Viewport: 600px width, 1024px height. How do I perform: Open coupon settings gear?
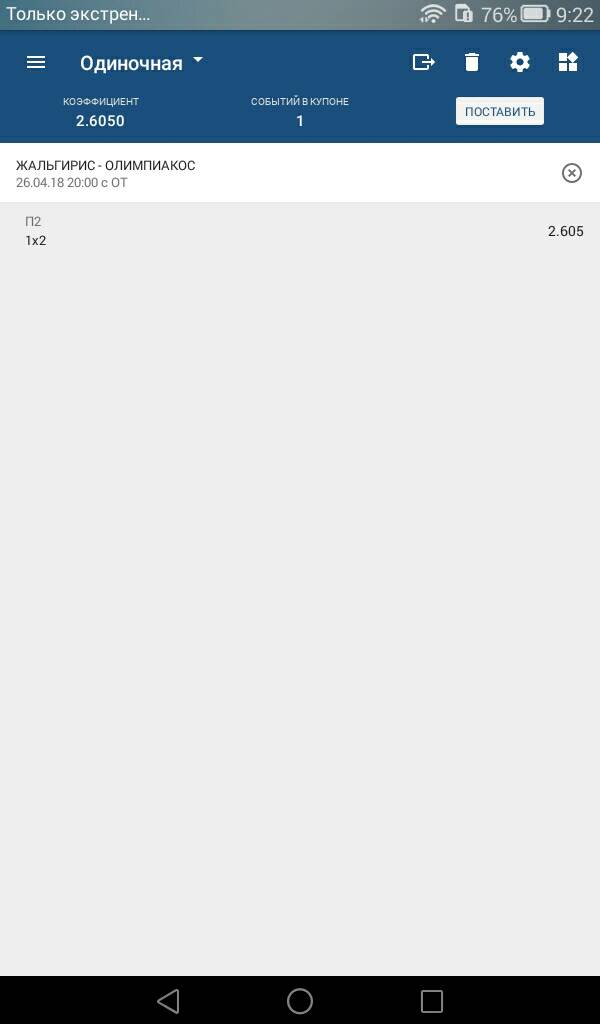point(520,62)
